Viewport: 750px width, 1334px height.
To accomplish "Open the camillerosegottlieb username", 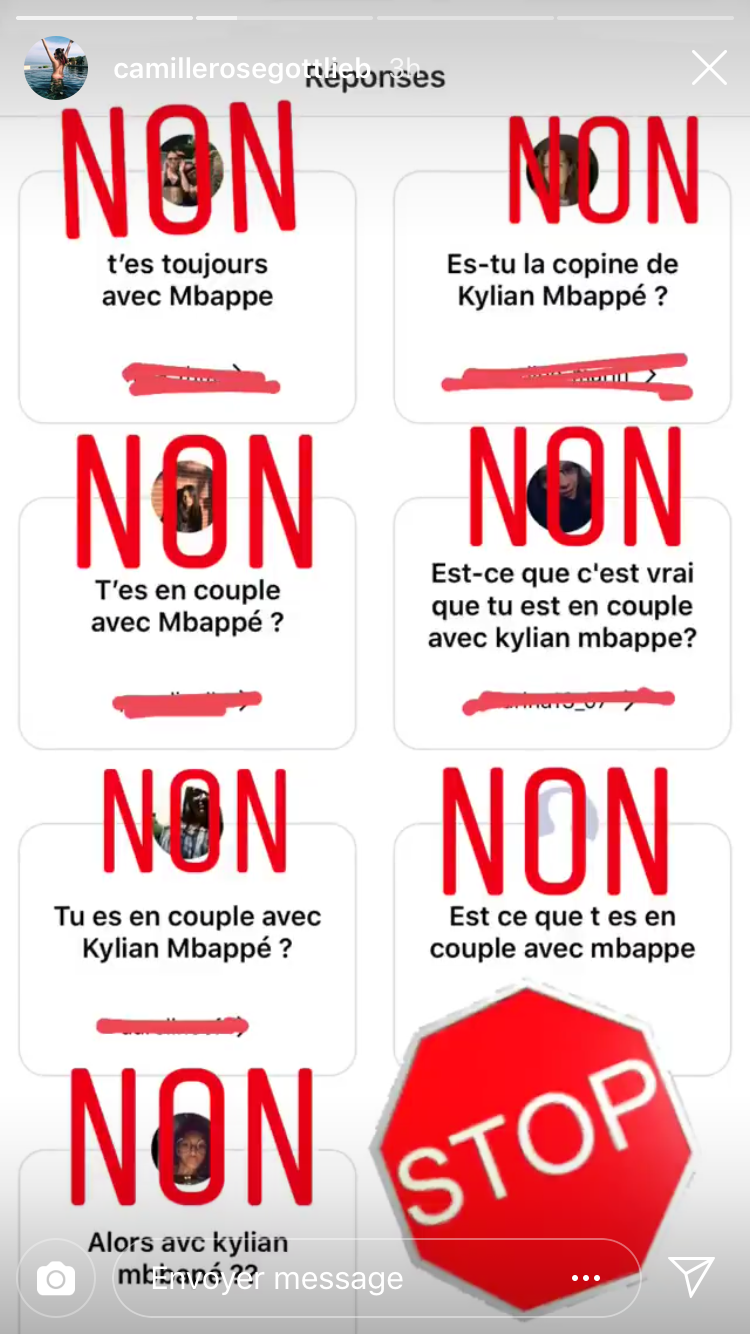I will 243,68.
